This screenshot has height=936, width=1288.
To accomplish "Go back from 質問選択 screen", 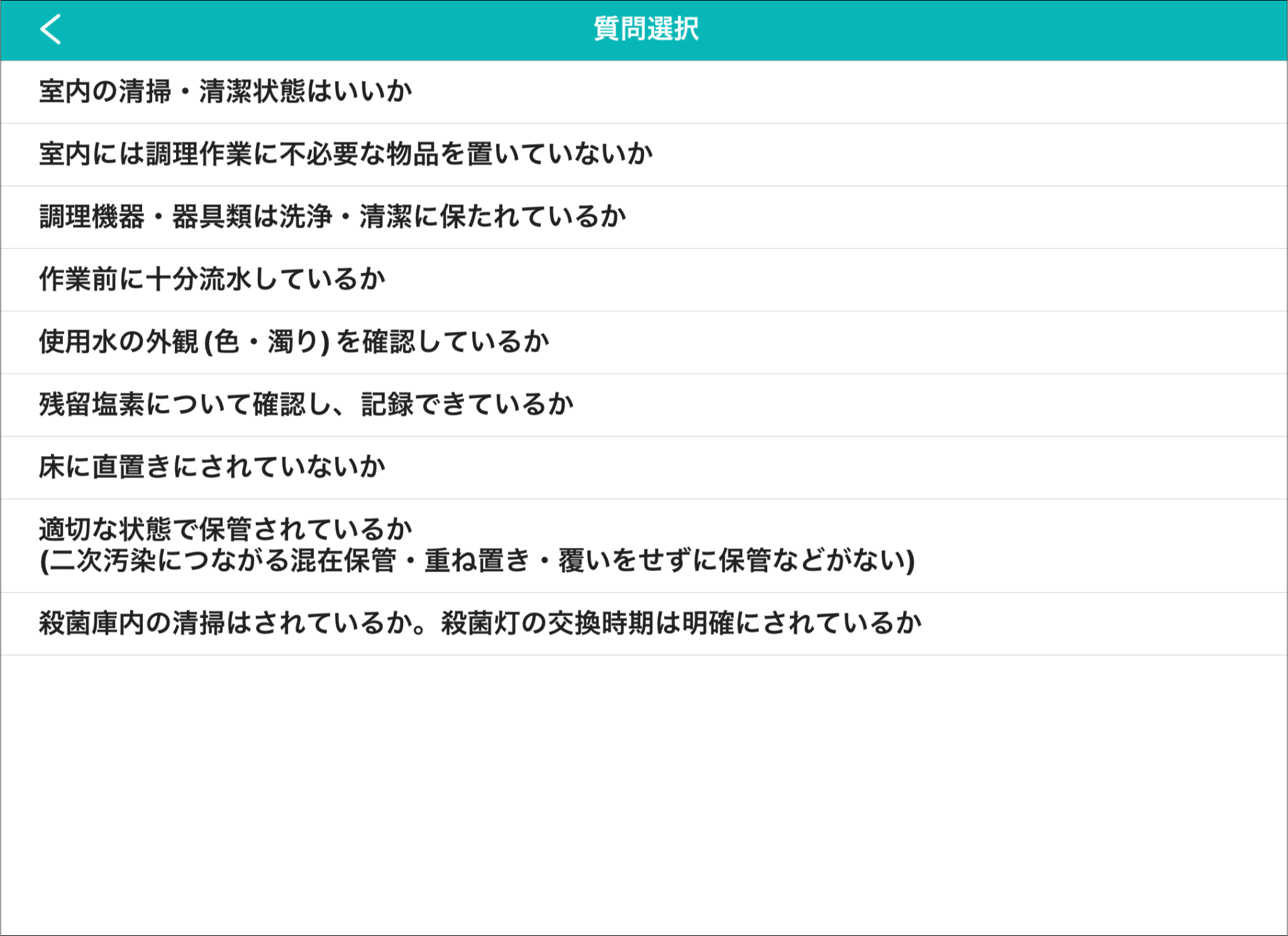I will [x=50, y=30].
